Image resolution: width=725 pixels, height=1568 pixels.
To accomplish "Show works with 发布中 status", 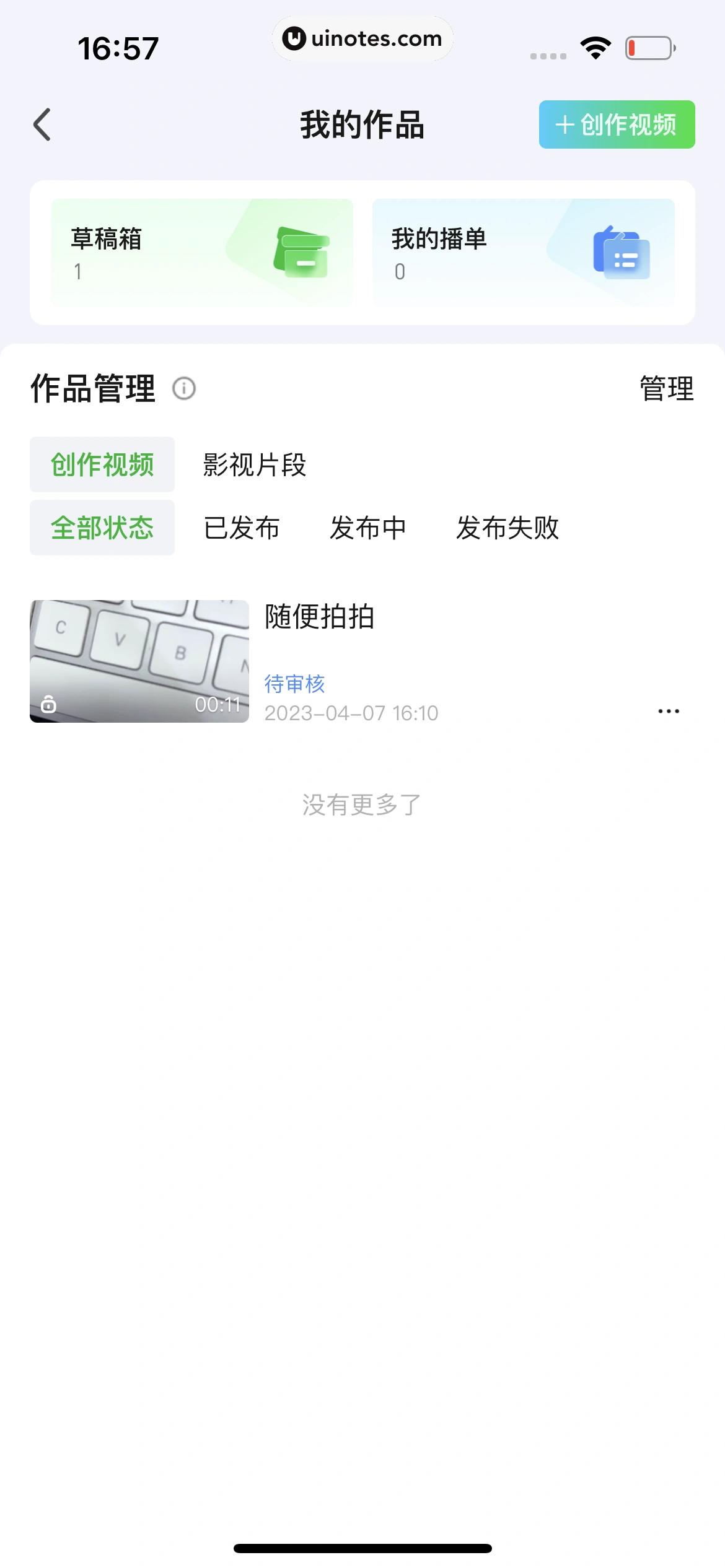I will click(x=367, y=528).
